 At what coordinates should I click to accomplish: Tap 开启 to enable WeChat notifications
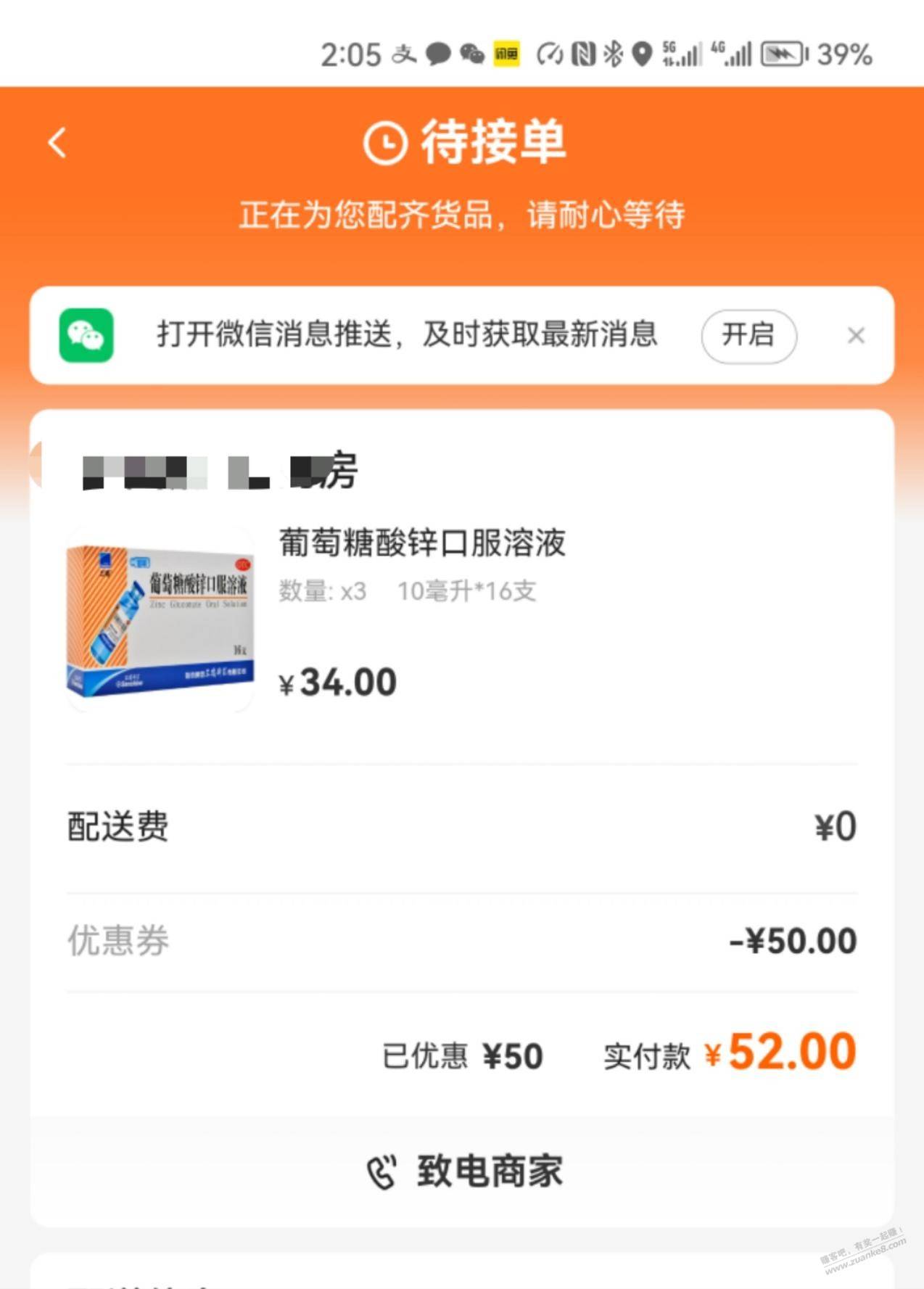pos(748,336)
